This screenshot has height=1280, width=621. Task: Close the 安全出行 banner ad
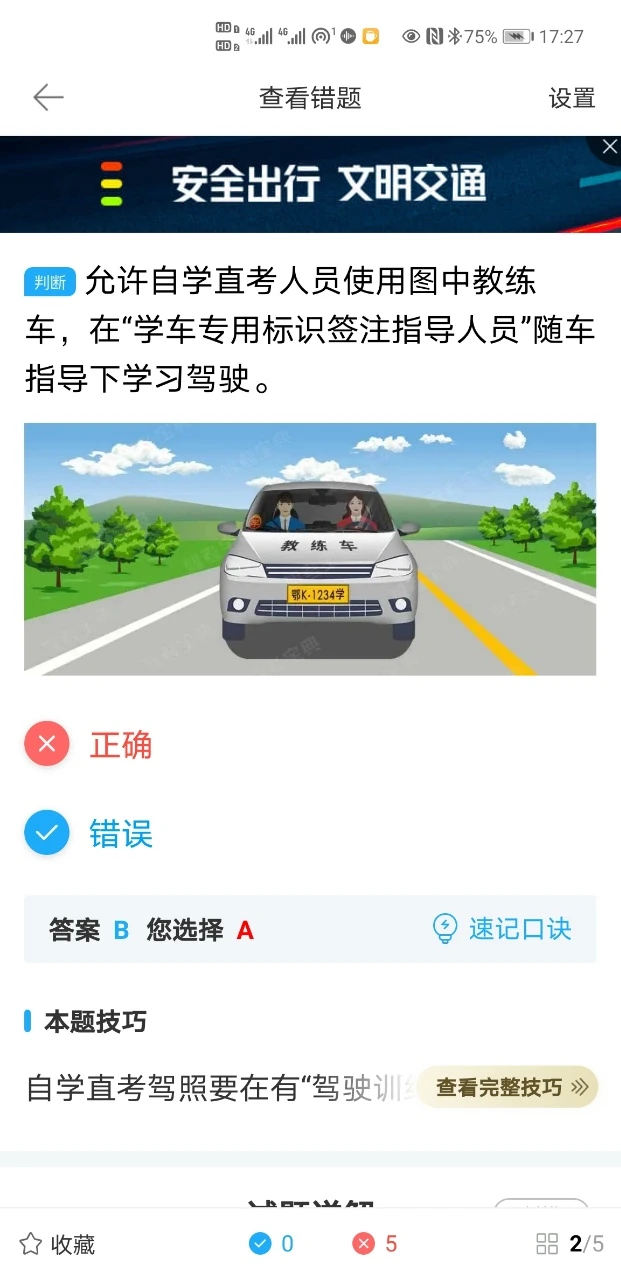point(609,148)
